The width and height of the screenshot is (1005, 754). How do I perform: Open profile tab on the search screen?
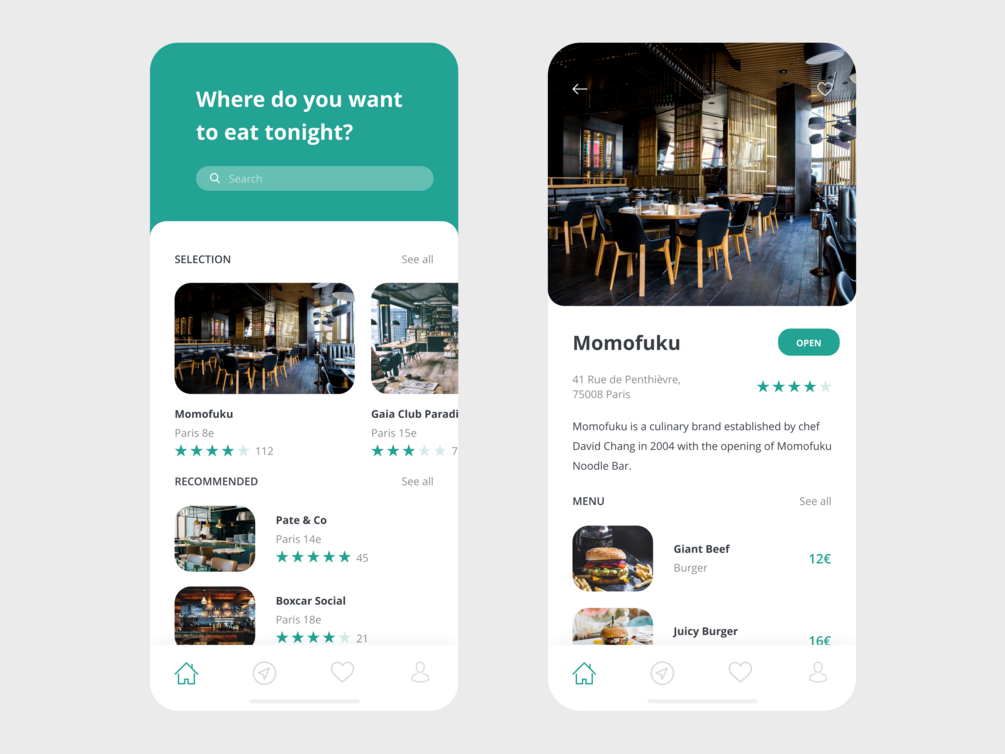(420, 673)
